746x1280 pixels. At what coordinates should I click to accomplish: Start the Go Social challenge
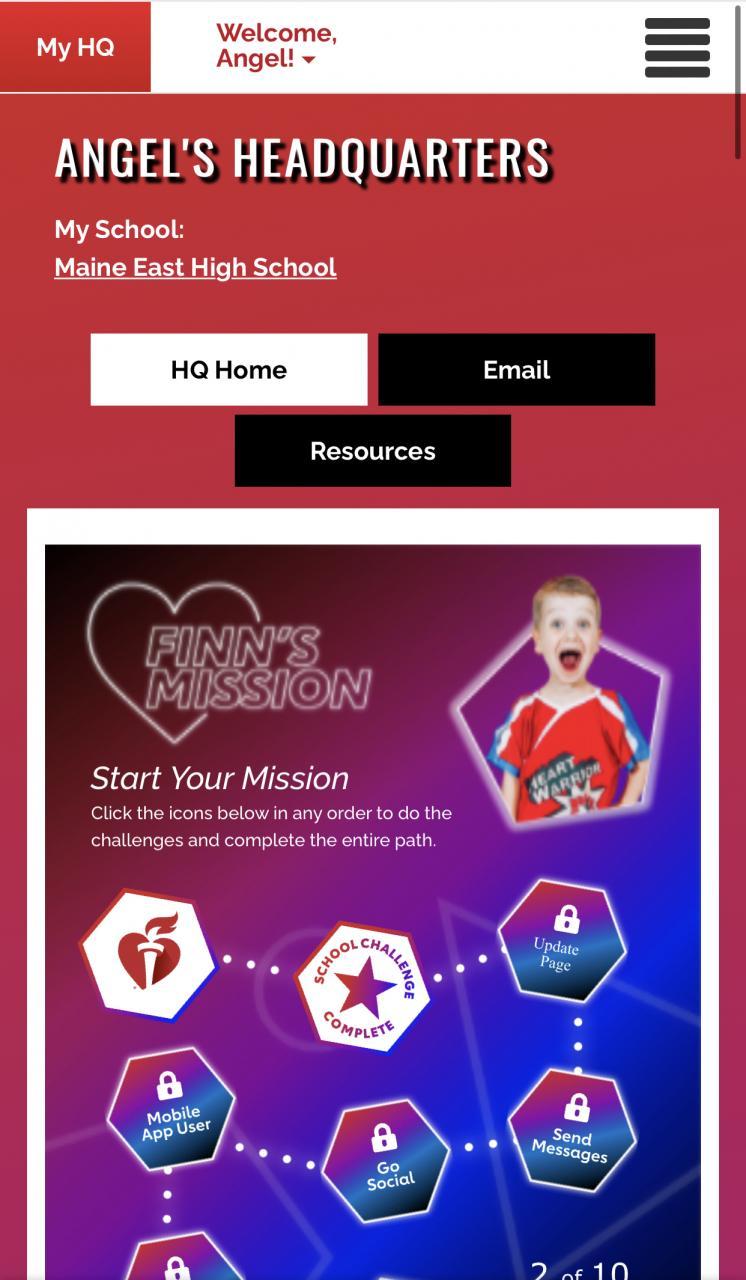(386, 1161)
